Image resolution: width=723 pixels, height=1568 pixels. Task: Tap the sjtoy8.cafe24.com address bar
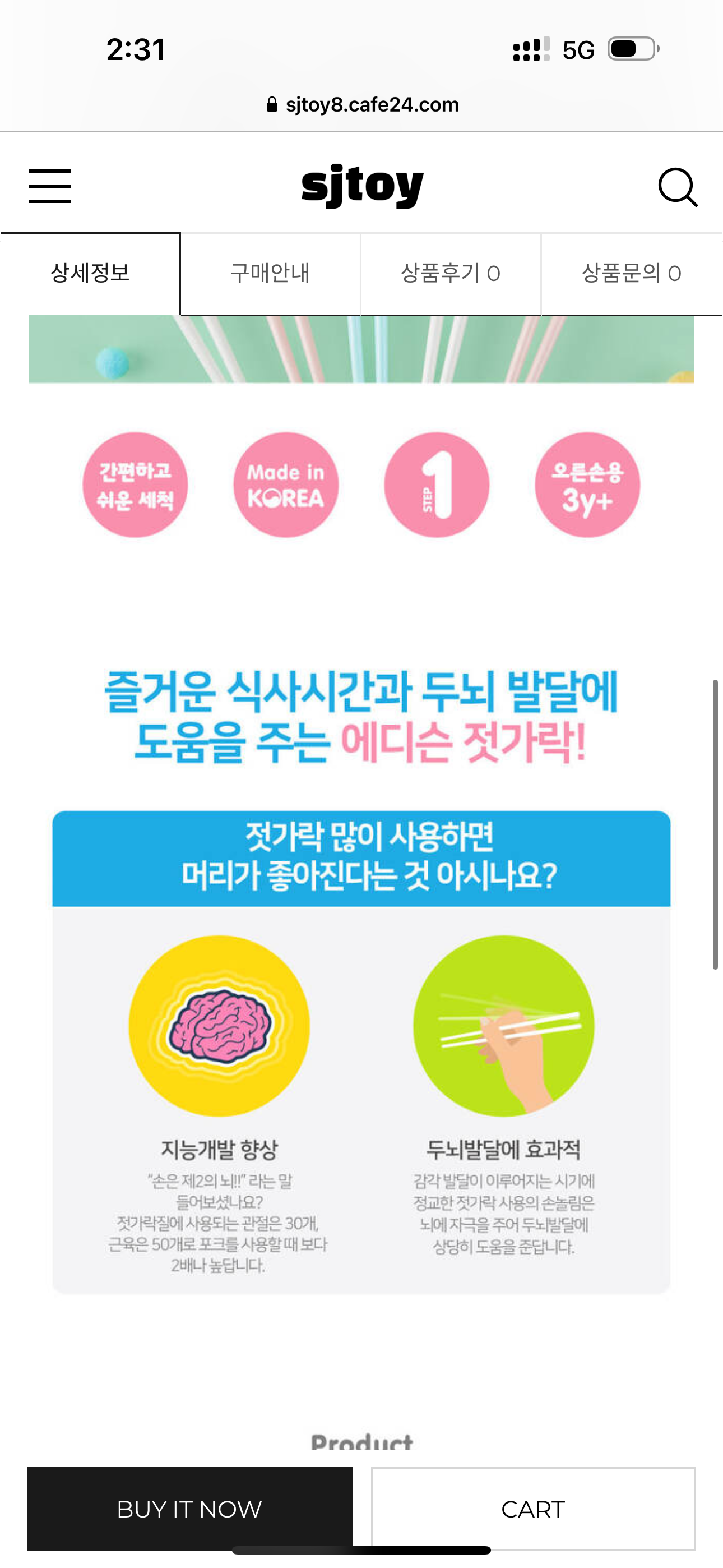[x=363, y=105]
